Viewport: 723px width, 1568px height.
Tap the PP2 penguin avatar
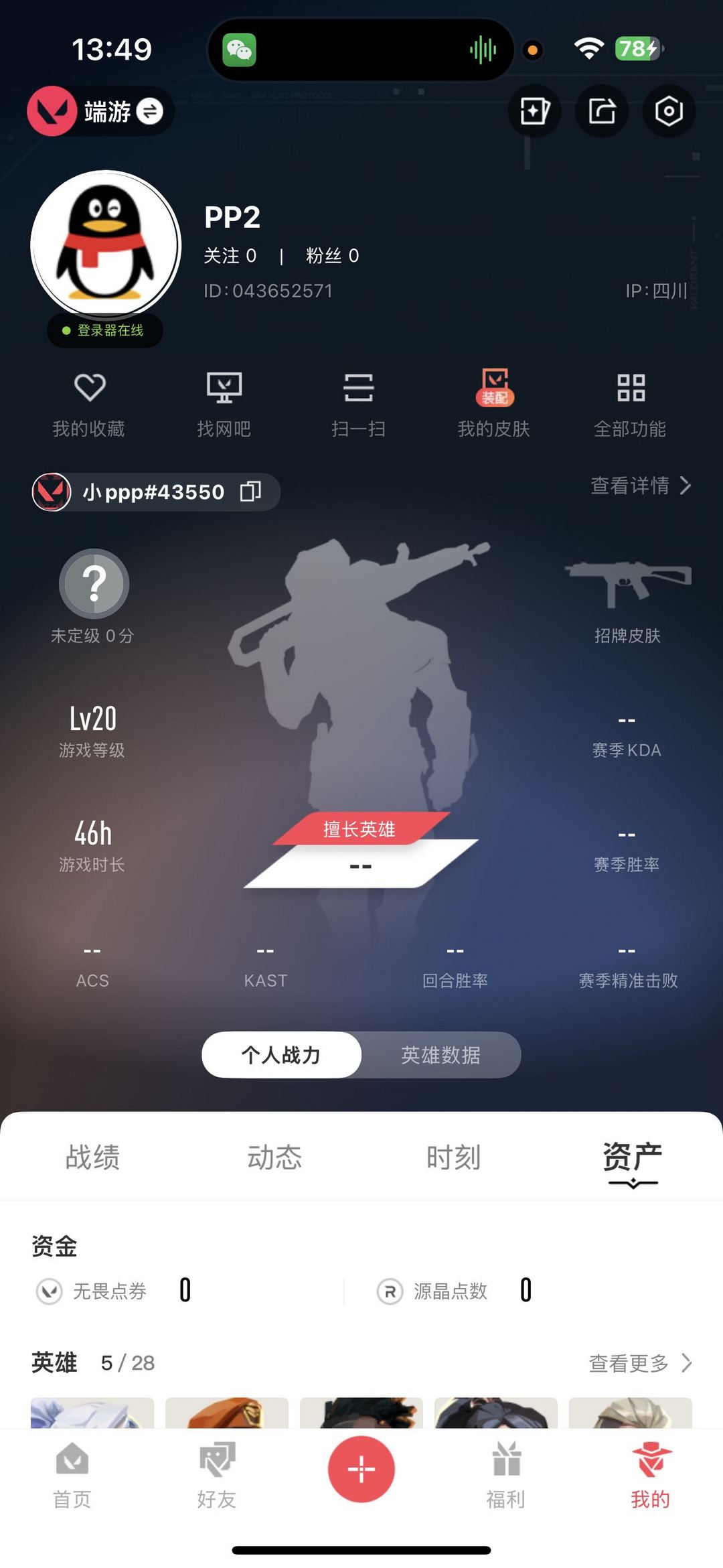(106, 245)
